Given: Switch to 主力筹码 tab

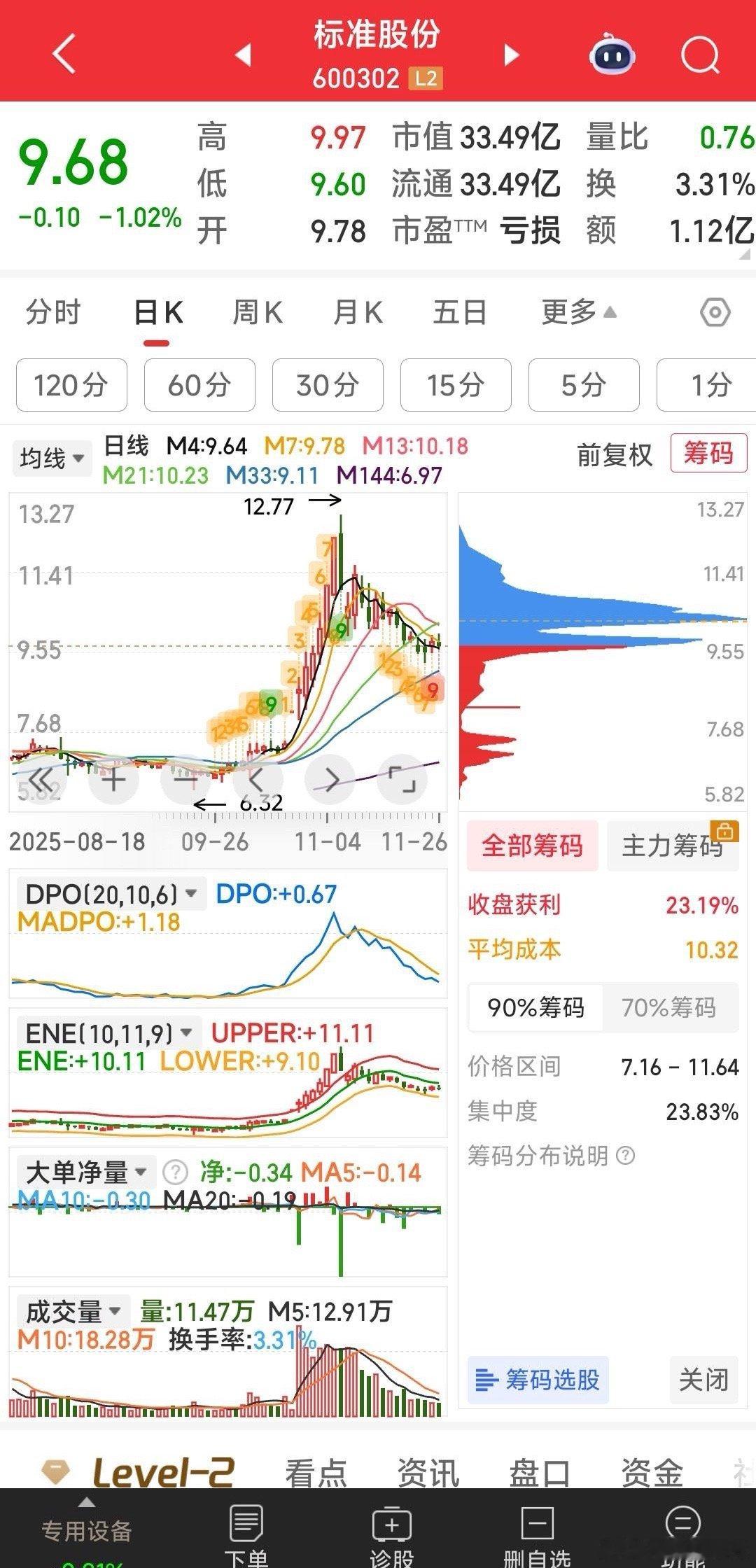Looking at the screenshot, I should click(673, 846).
